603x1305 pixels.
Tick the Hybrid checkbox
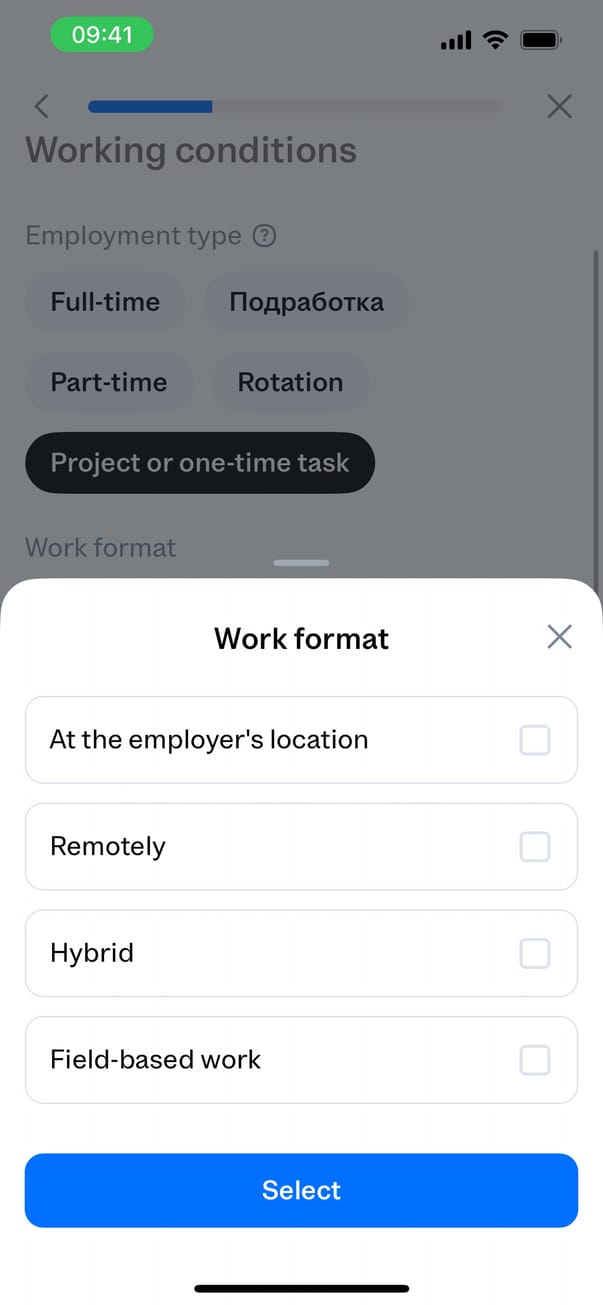534,954
